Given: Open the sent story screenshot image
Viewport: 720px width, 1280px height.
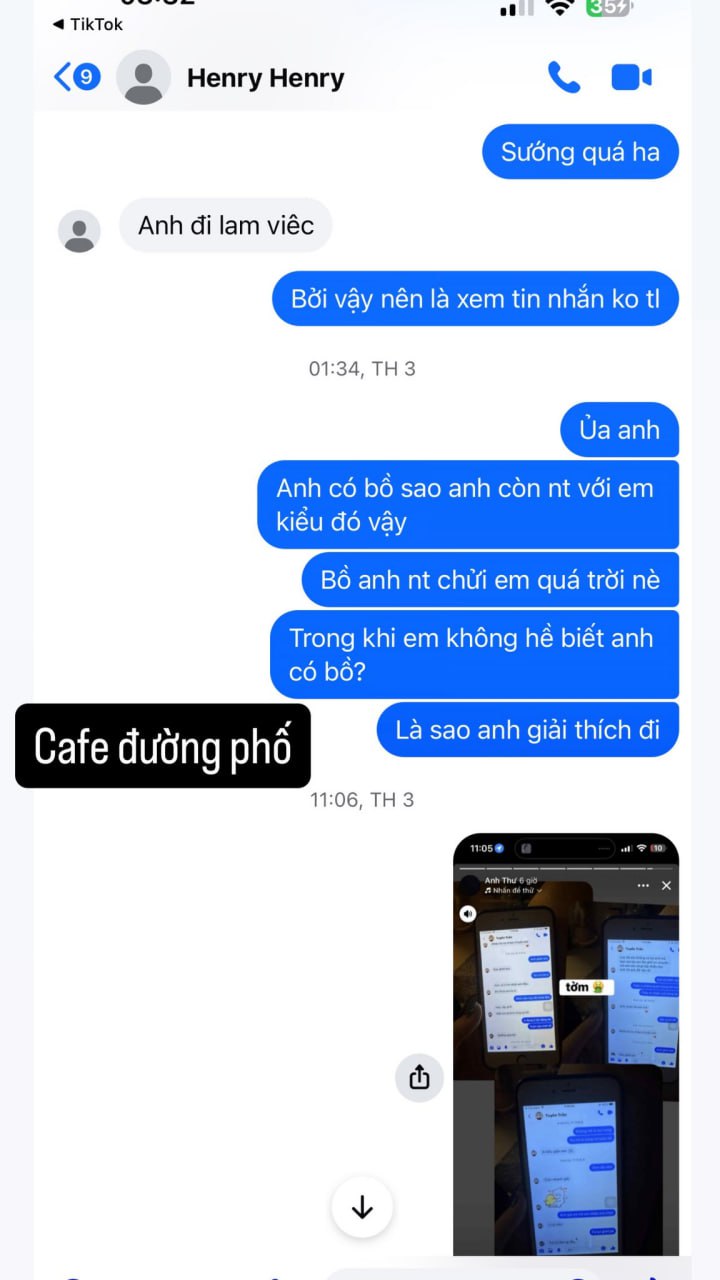Looking at the screenshot, I should point(566,1044).
